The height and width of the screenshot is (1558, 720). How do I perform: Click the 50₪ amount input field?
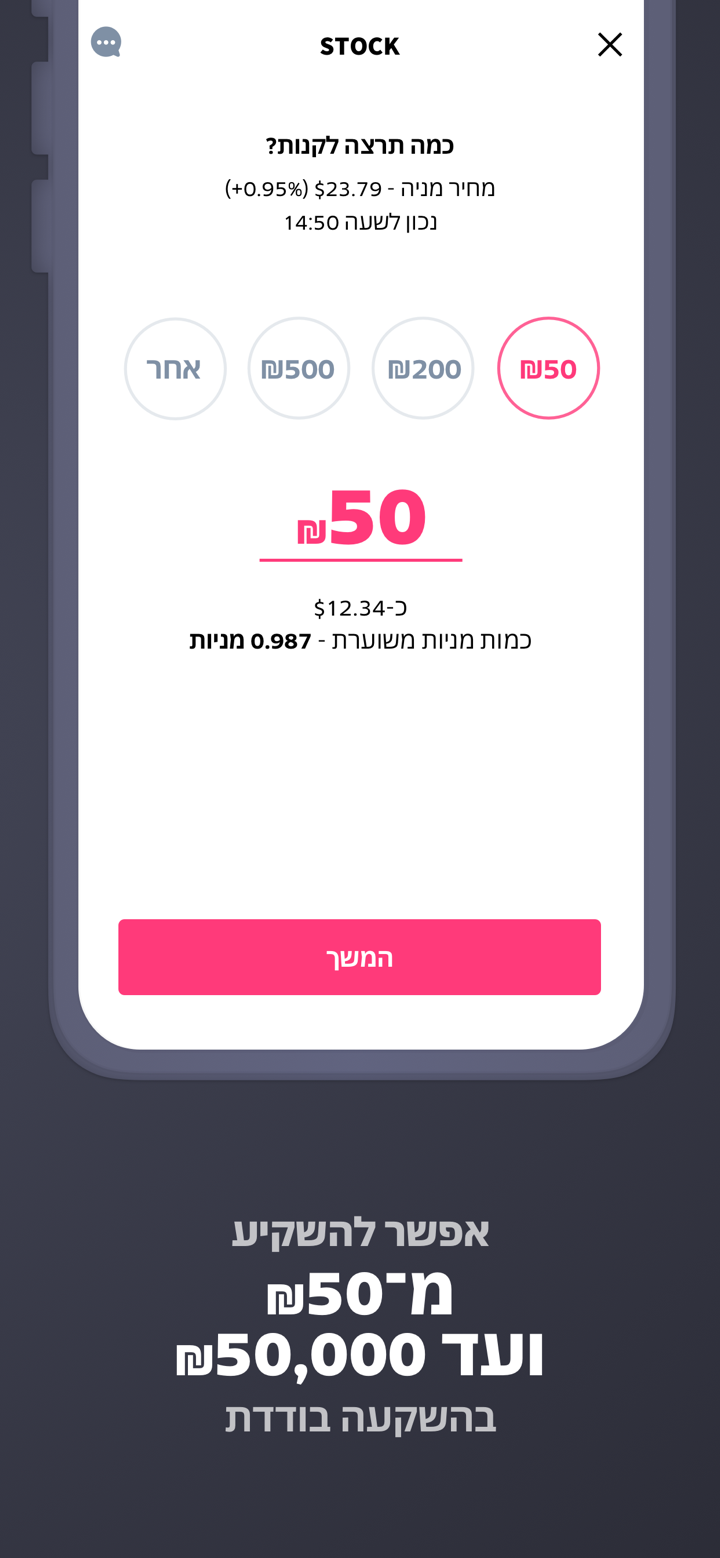pos(360,516)
